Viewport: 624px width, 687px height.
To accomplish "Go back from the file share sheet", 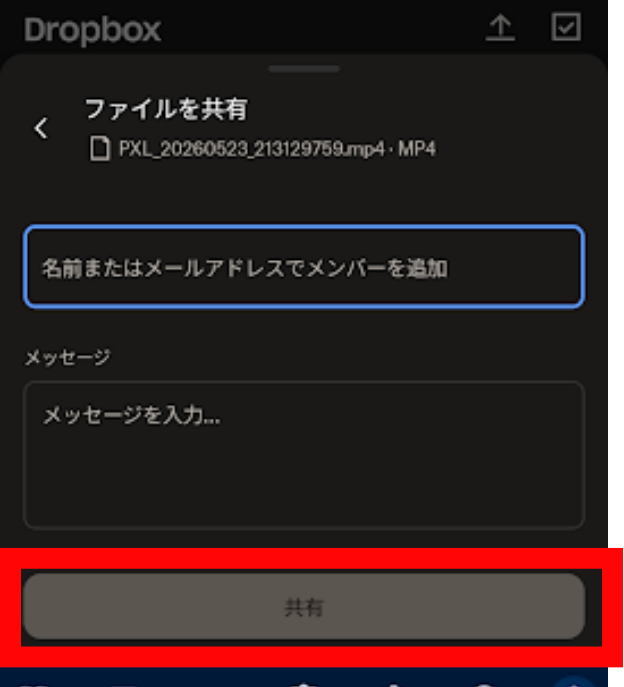I will coord(41,128).
